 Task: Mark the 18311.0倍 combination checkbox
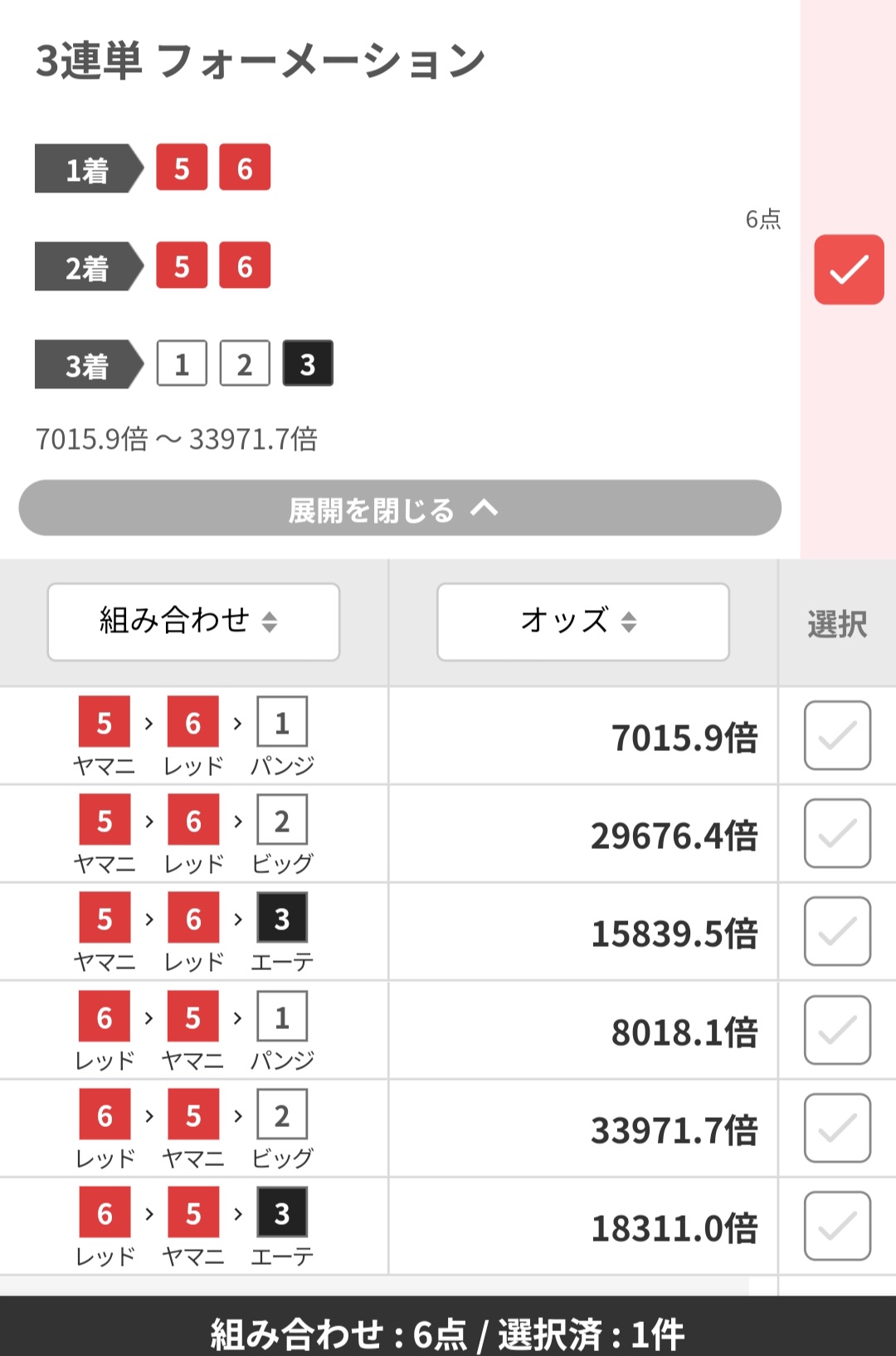tap(837, 1226)
